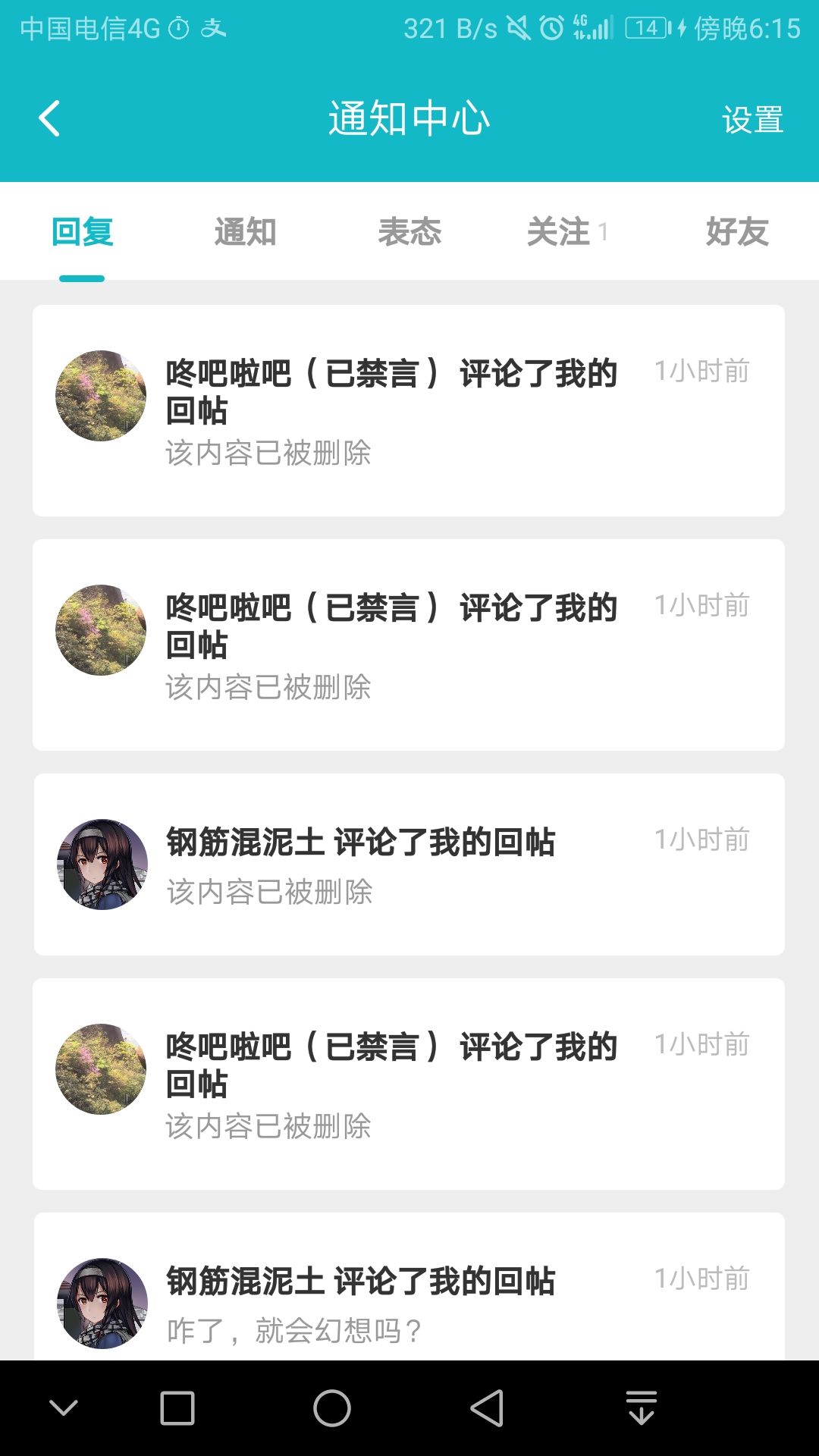Open 设置 in the top bar
This screenshot has height=1456, width=819.
pyautogui.click(x=752, y=120)
